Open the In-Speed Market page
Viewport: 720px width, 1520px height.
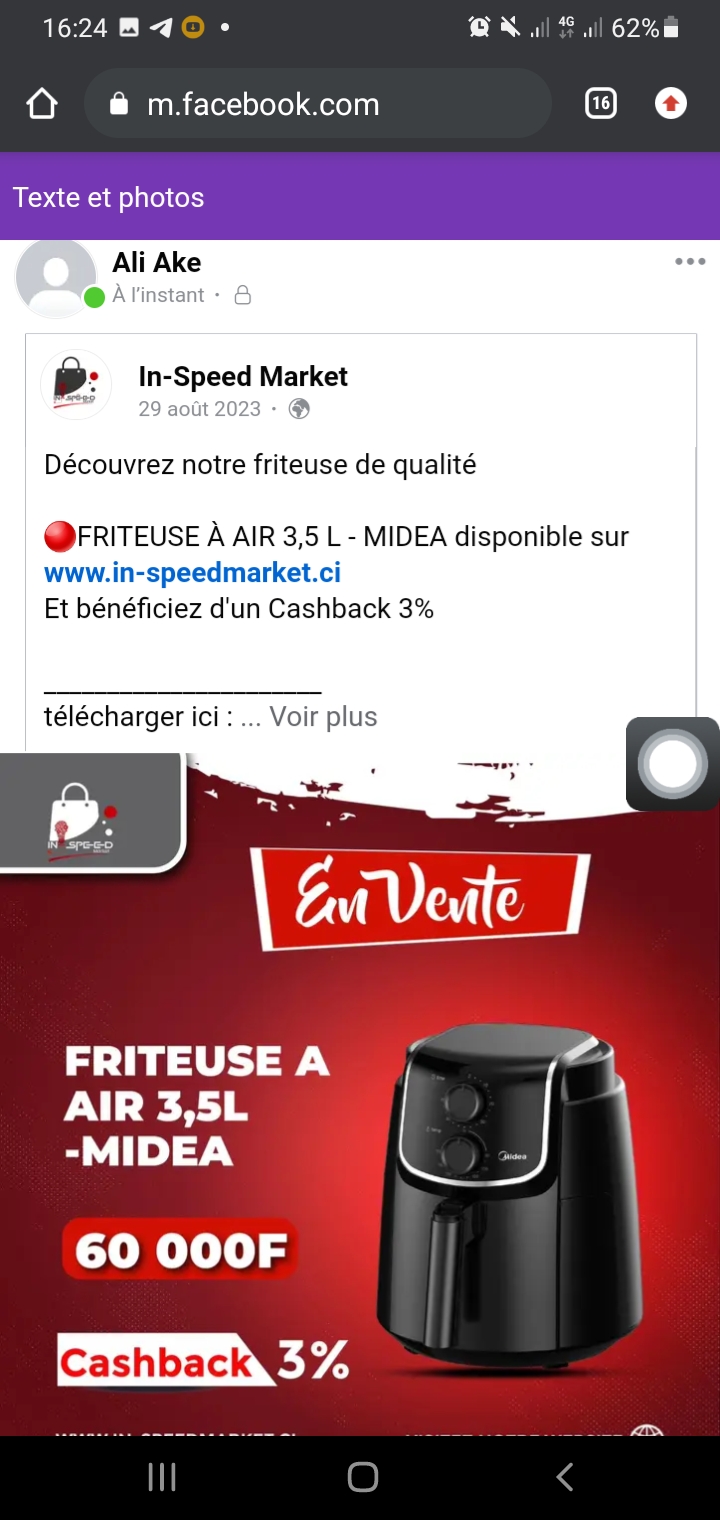(x=243, y=377)
